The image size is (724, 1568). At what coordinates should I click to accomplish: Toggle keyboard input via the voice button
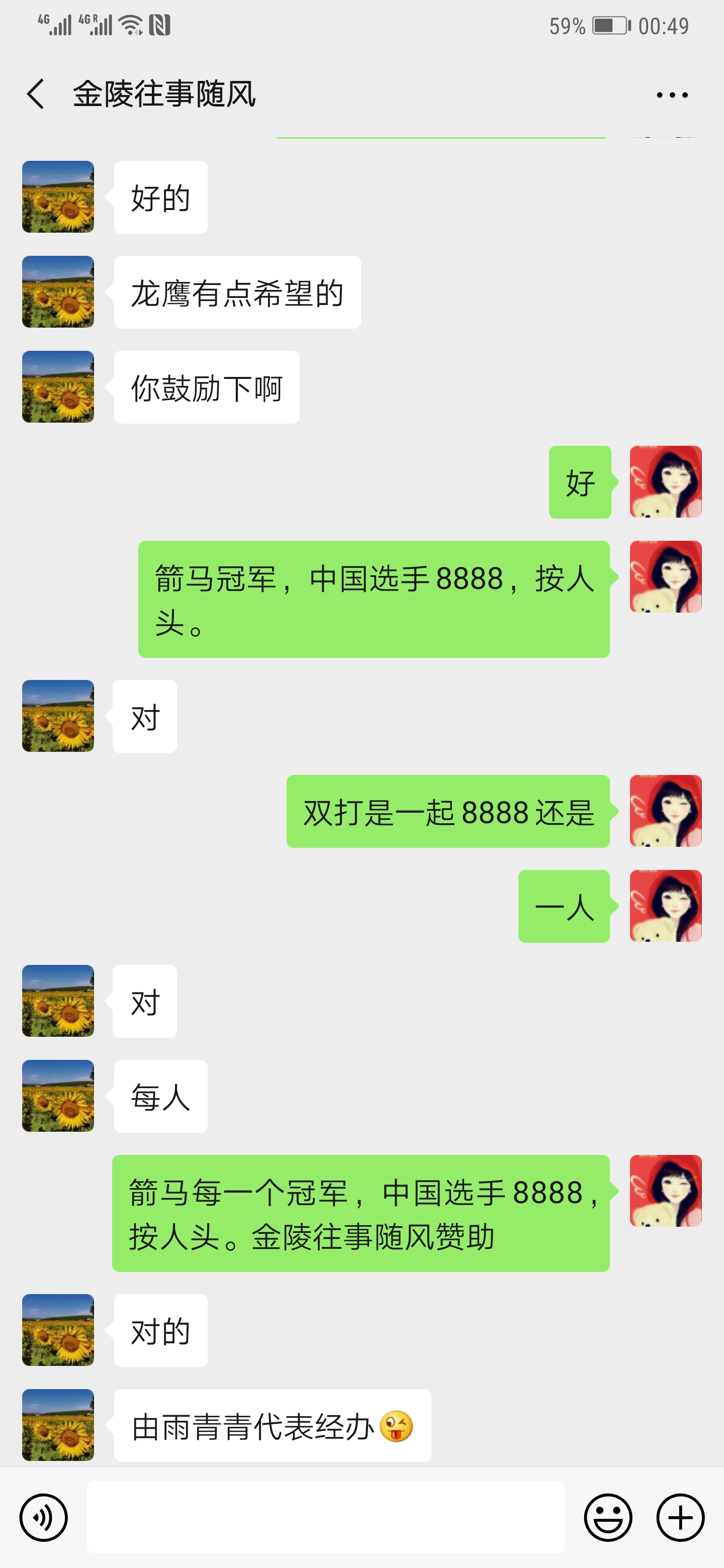(44, 1517)
